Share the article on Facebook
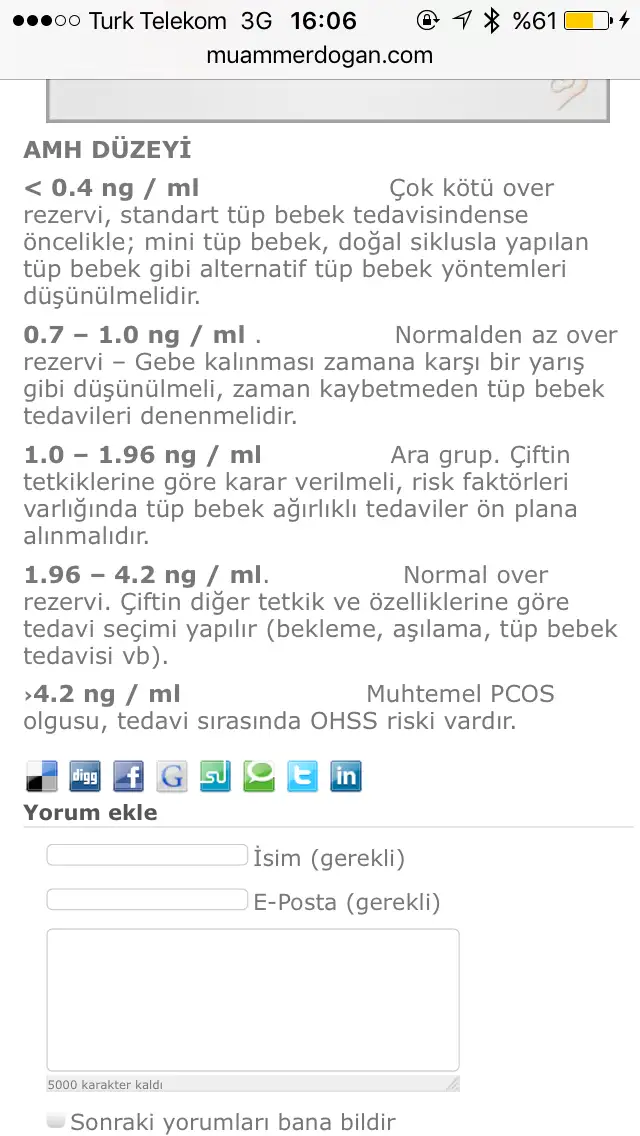This screenshot has width=640, height=1136. [128, 775]
